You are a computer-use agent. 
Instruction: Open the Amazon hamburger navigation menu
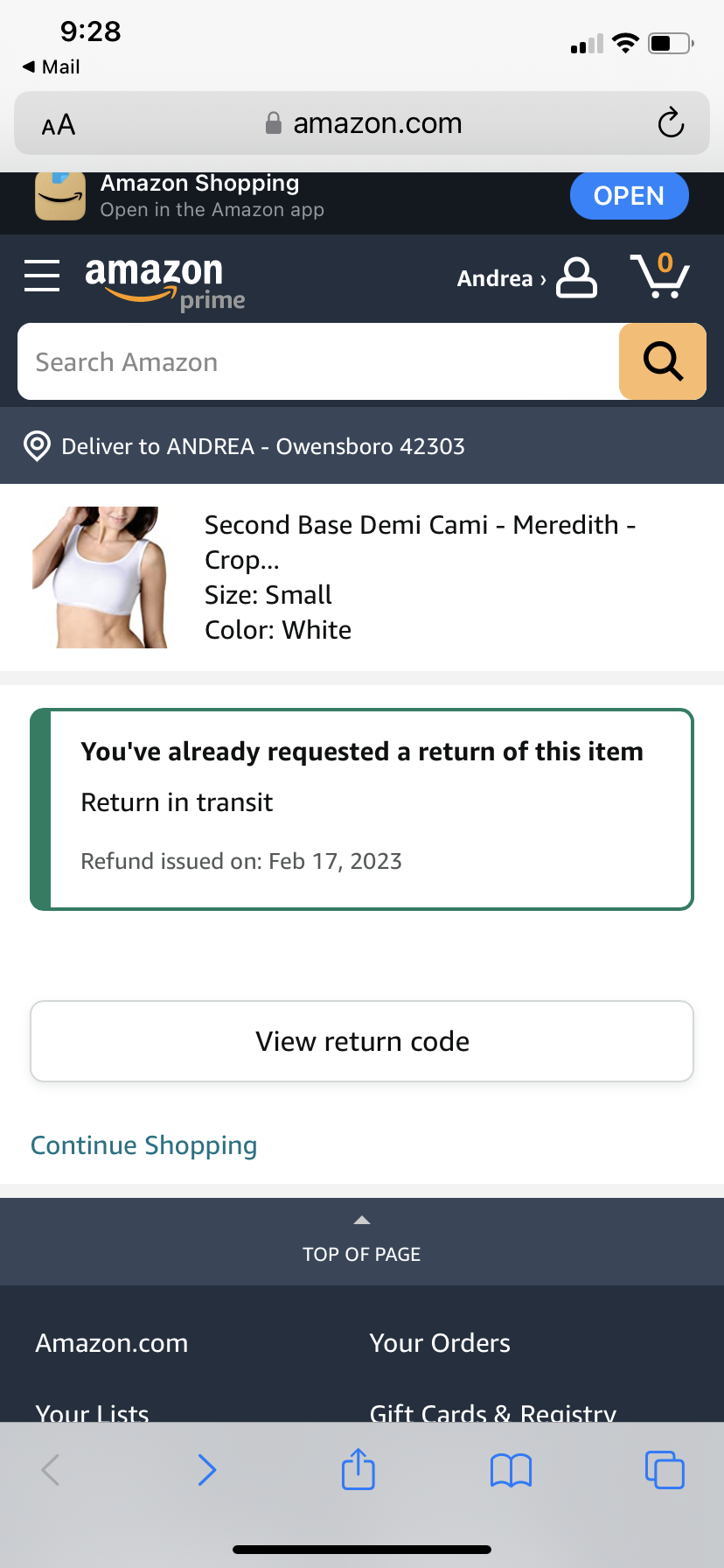41,276
